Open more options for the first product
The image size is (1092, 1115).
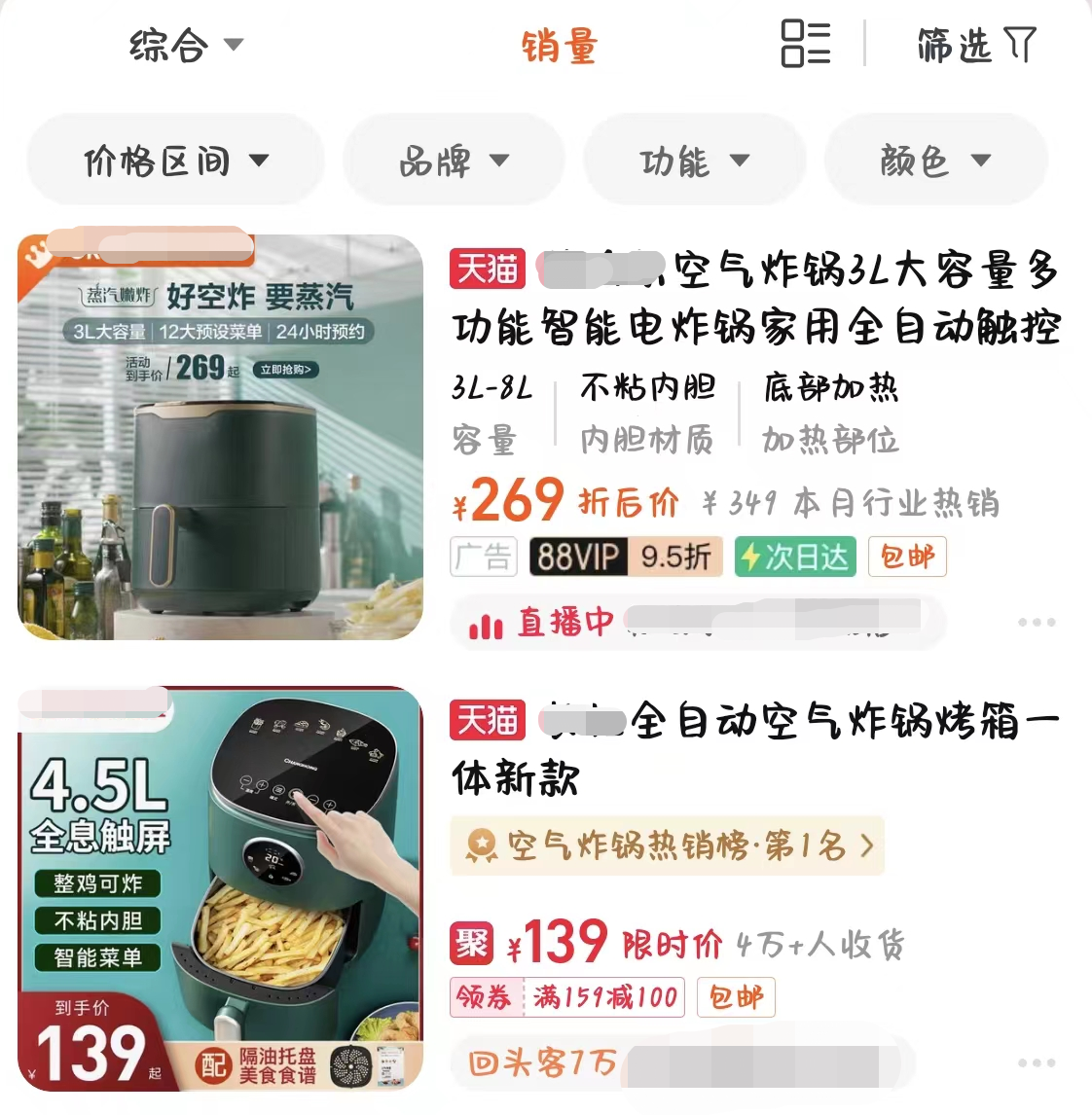[x=1037, y=623]
